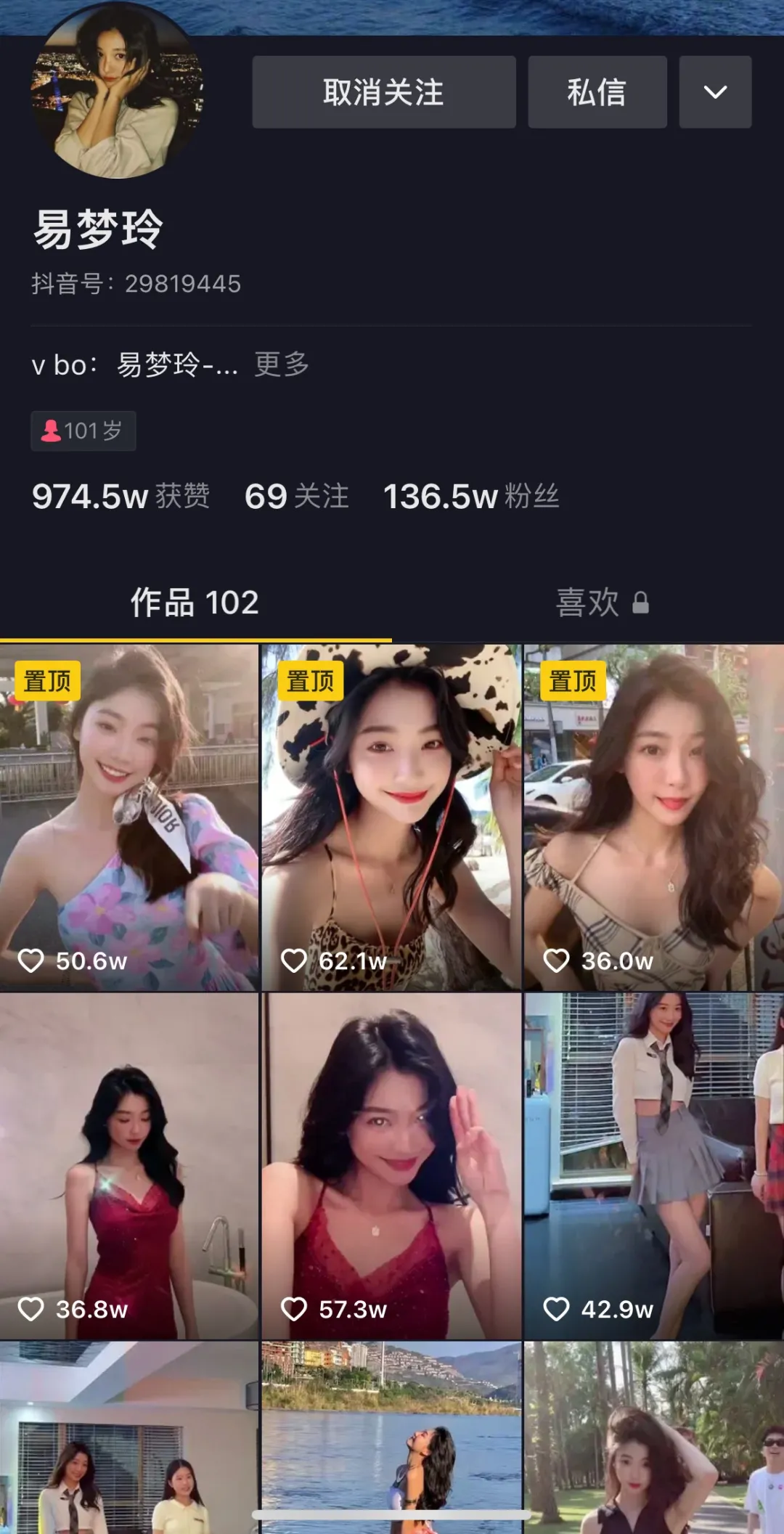Open the video with 36.8w likes
The image size is (784, 1534).
(x=129, y=1165)
